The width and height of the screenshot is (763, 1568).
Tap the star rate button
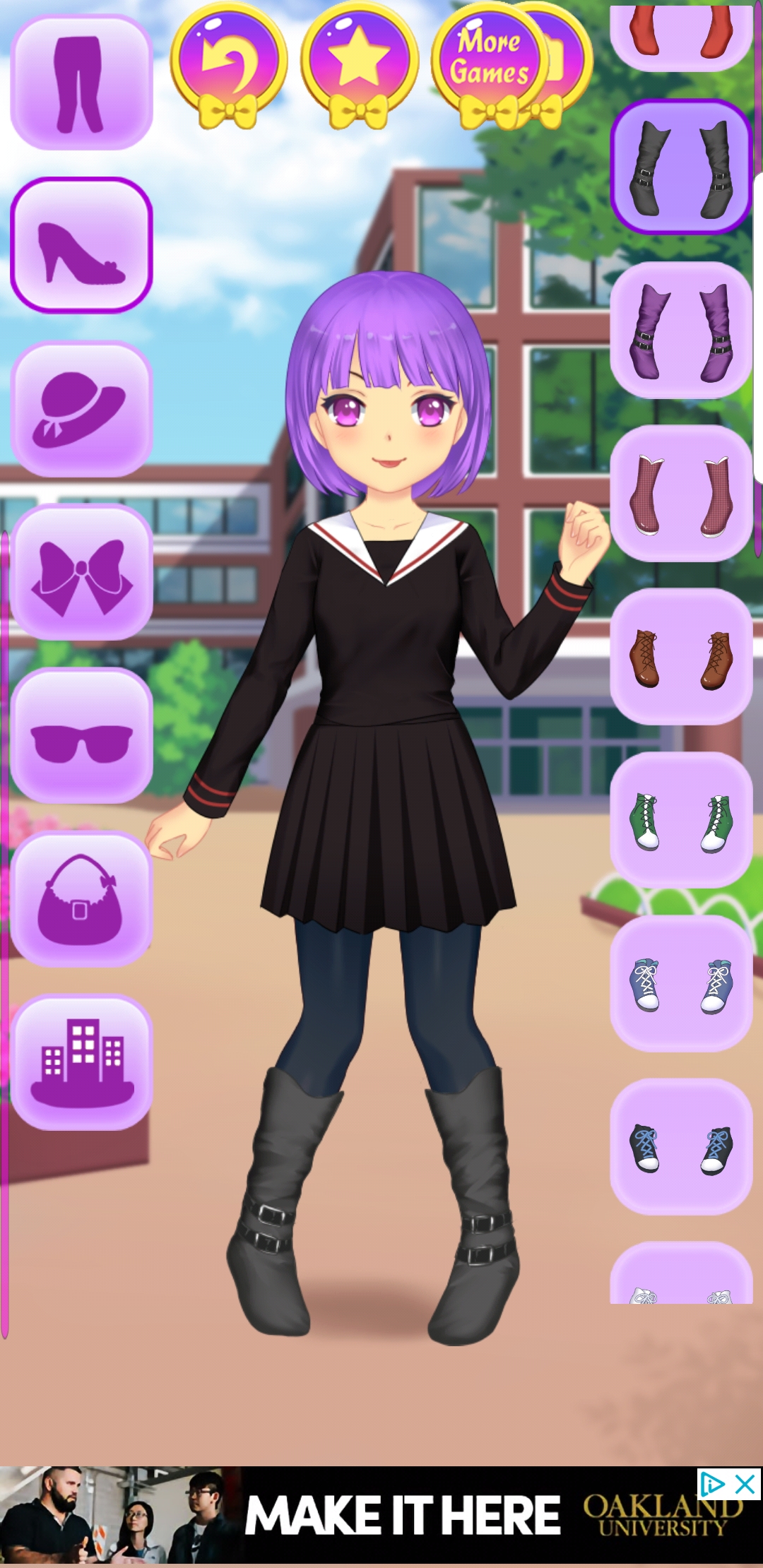(360, 65)
